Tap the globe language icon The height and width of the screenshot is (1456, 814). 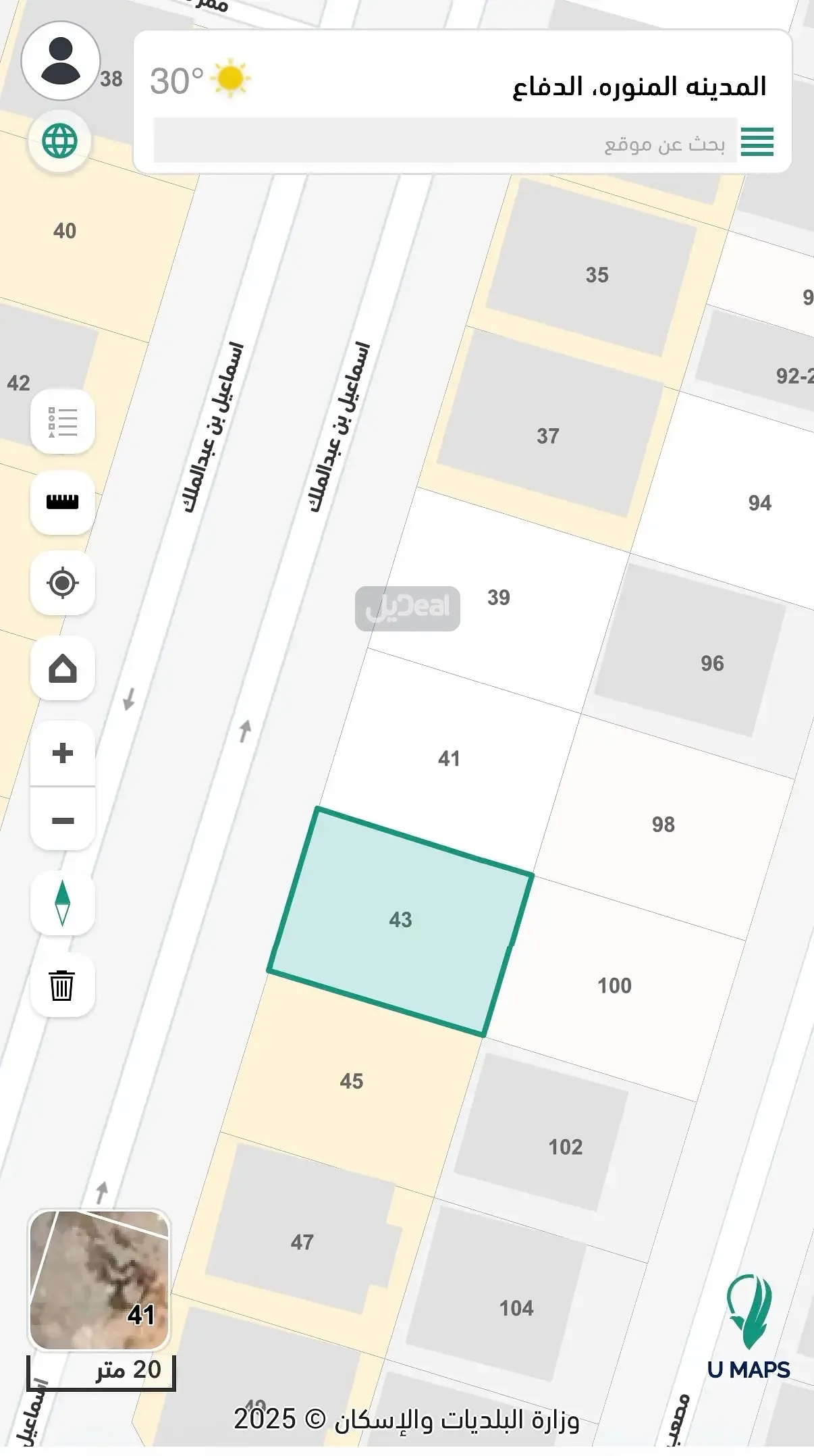60,141
